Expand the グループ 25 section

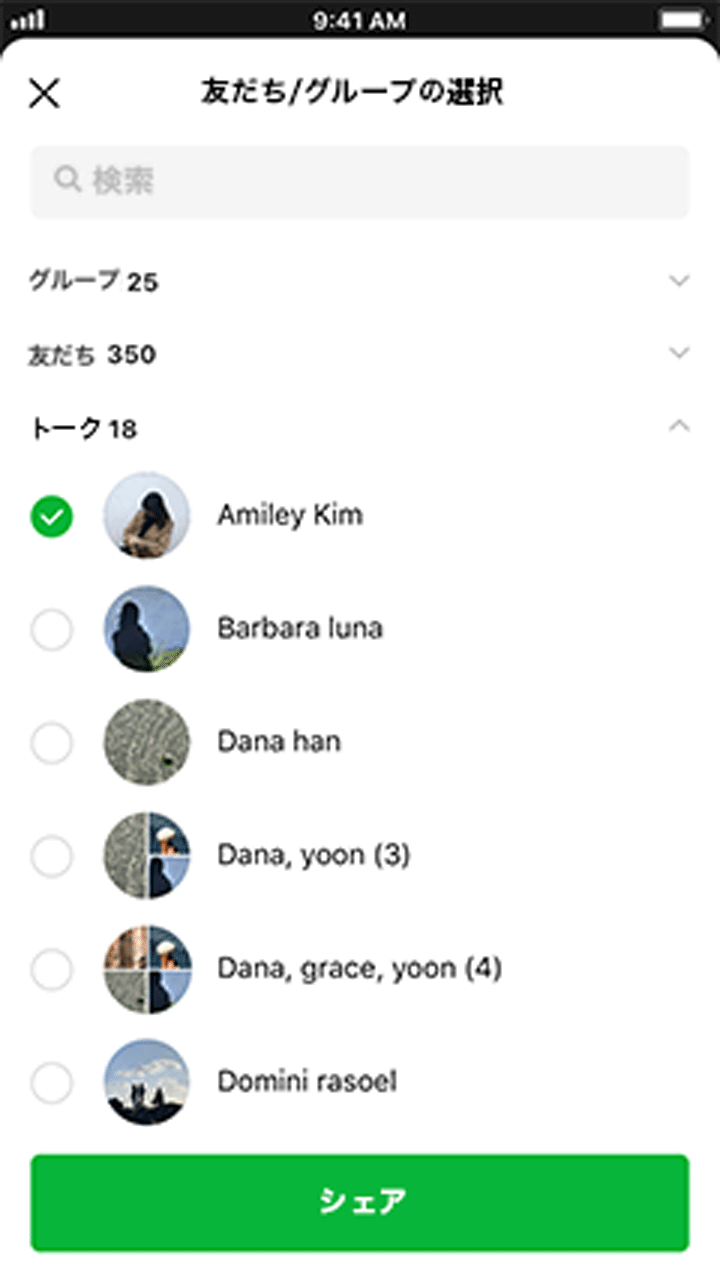[x=679, y=281]
